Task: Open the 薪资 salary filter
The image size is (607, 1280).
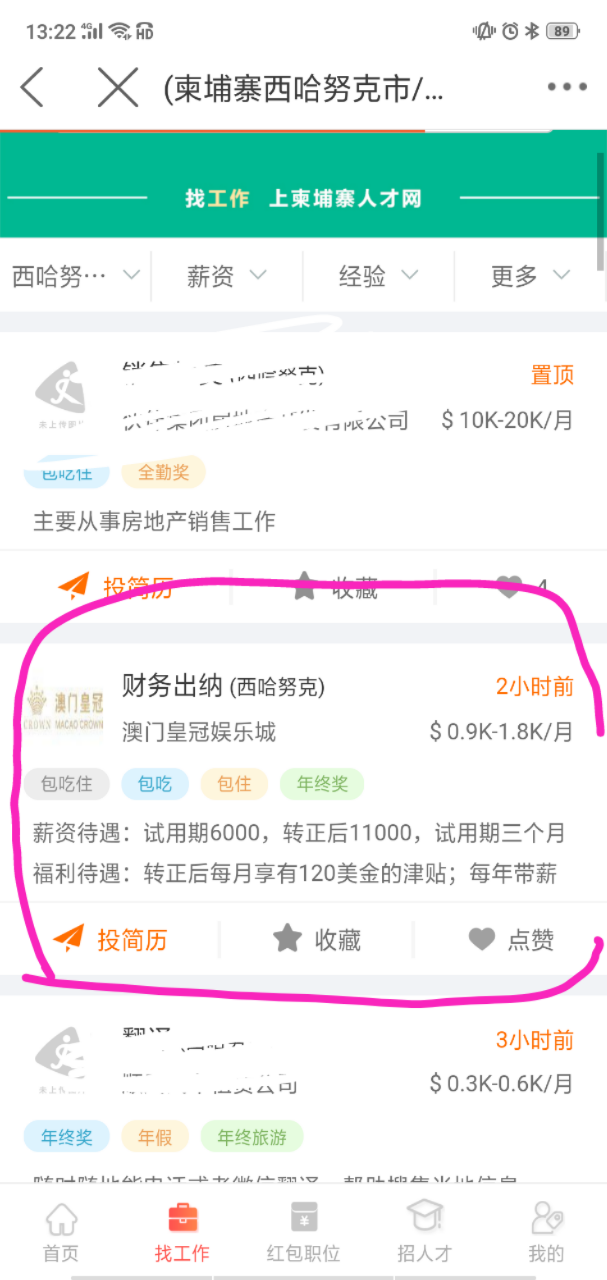Action: [x=226, y=276]
